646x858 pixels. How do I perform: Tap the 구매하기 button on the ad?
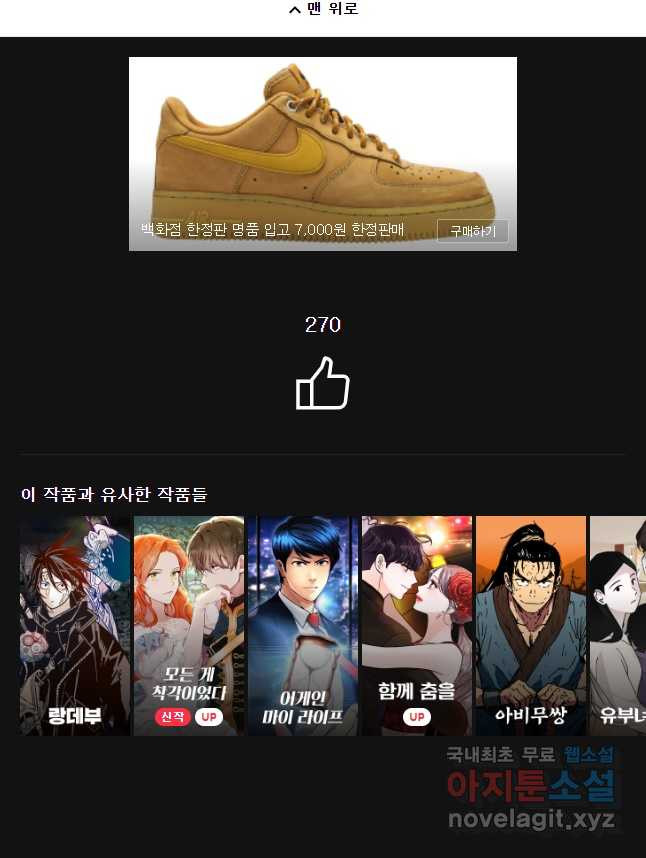pyautogui.click(x=472, y=231)
